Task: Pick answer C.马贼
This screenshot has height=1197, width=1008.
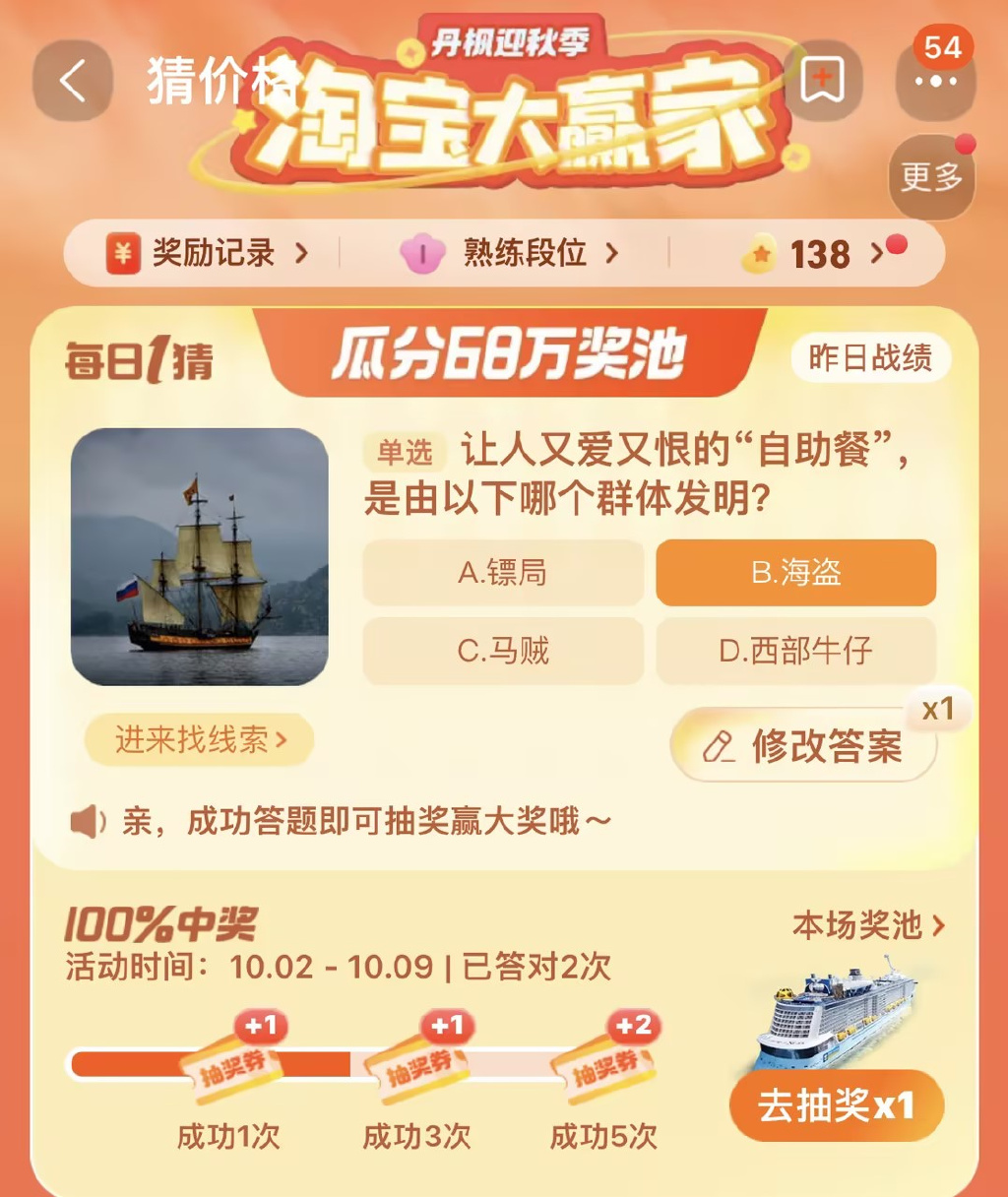Action: [503, 651]
